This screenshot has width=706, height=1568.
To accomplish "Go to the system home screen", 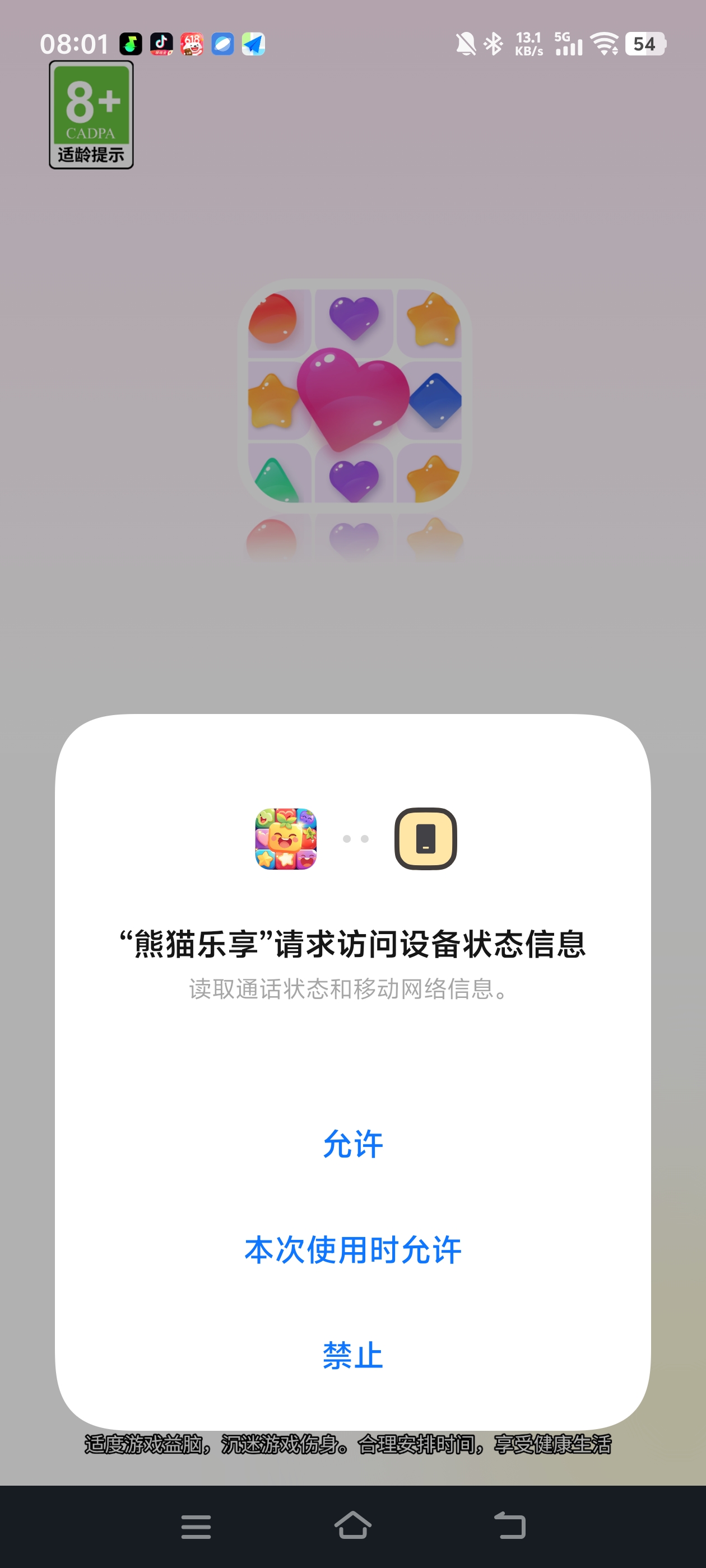I will coord(352,1526).
